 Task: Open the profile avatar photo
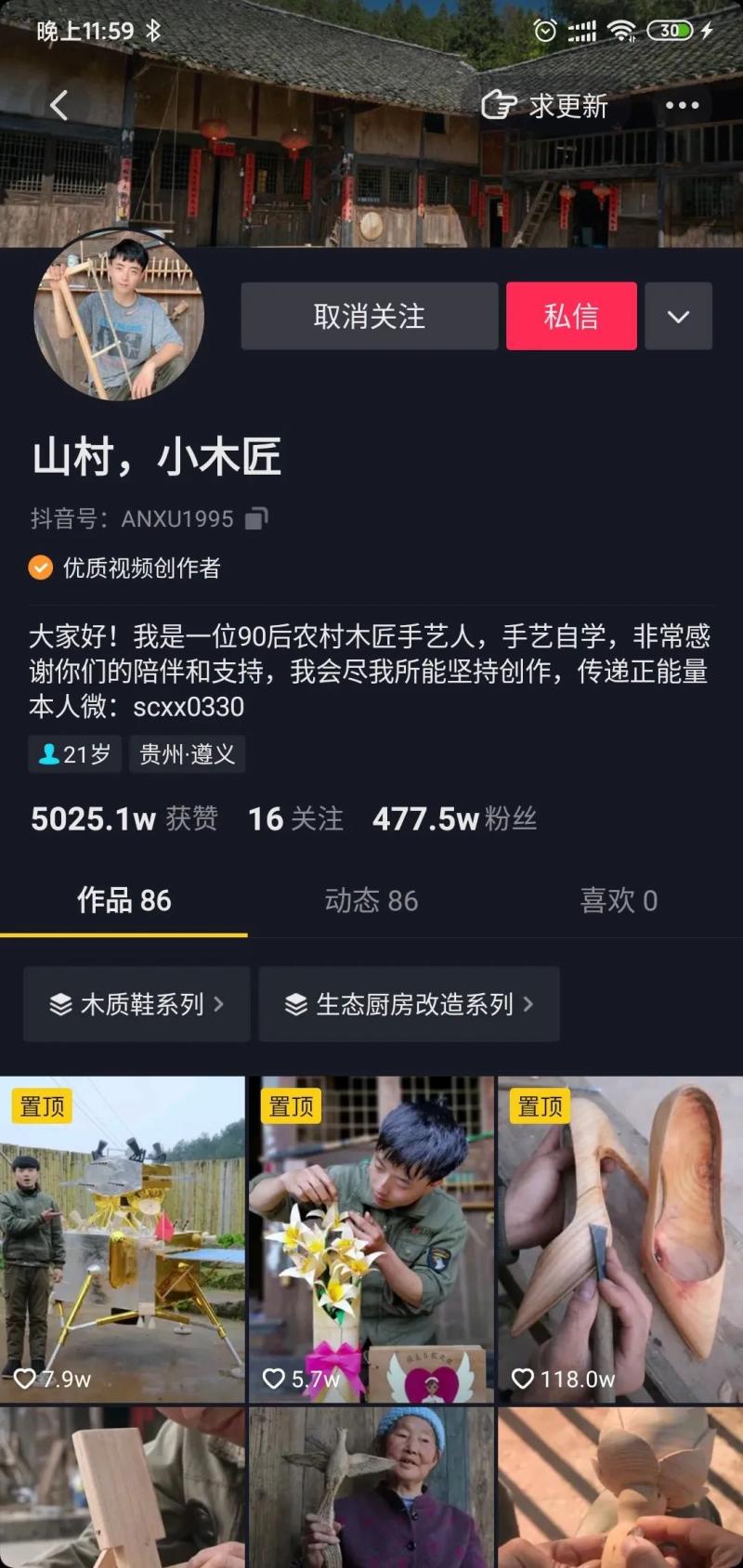click(119, 315)
